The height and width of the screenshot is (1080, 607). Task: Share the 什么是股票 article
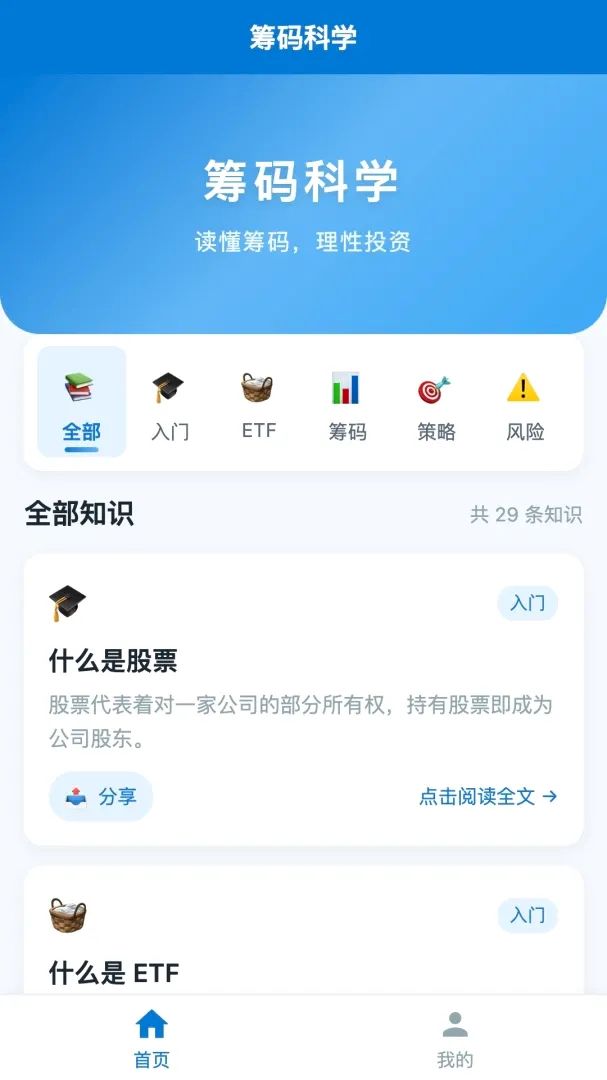coord(101,796)
